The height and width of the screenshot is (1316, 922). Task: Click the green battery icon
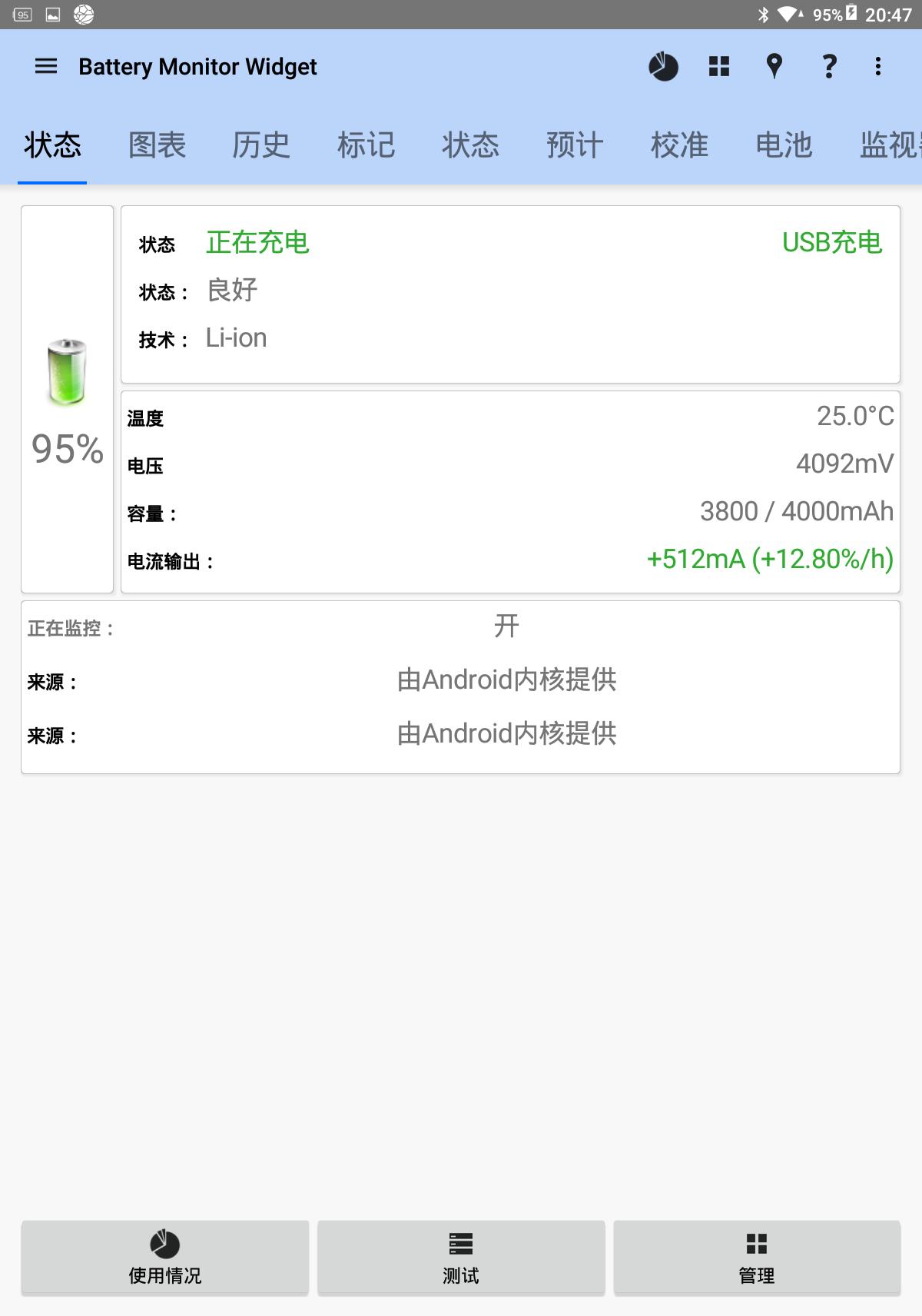(67, 369)
